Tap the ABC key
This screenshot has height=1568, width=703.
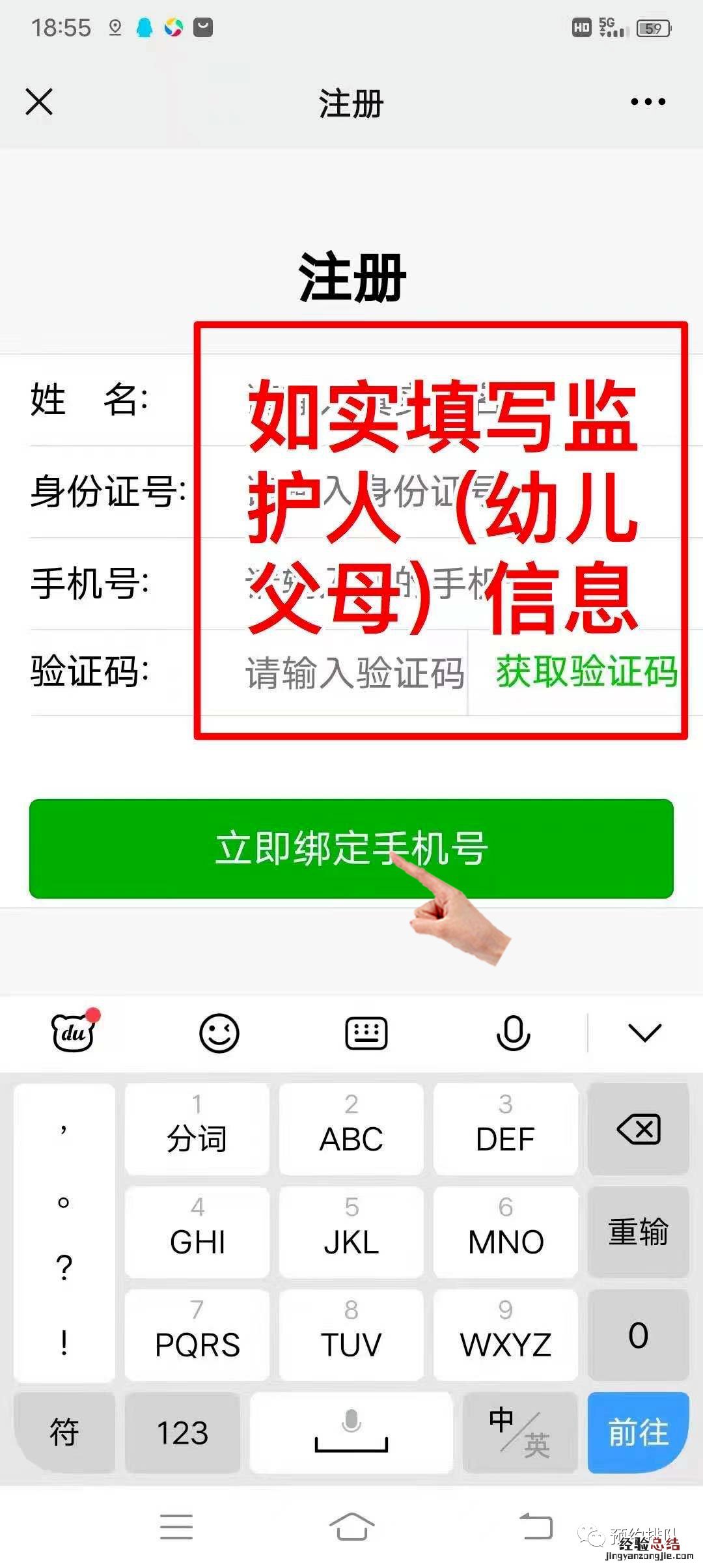[x=351, y=1129]
